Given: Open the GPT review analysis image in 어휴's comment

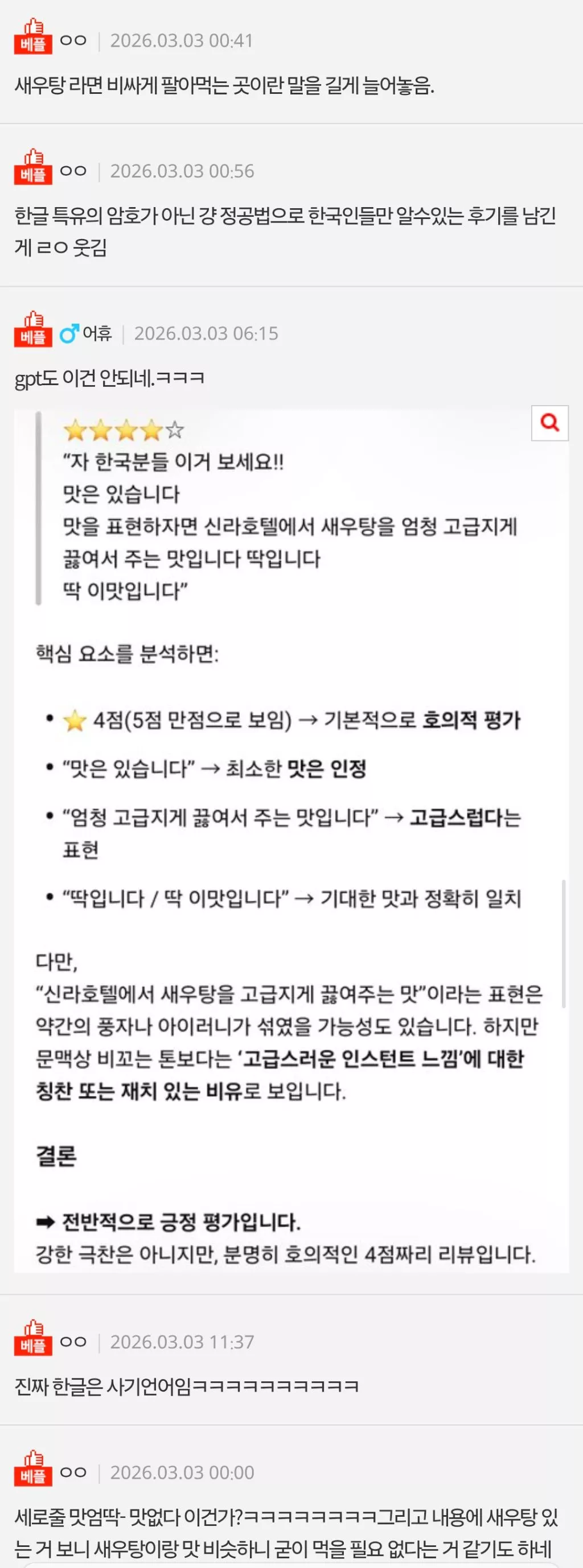Looking at the screenshot, I should (x=291, y=840).
